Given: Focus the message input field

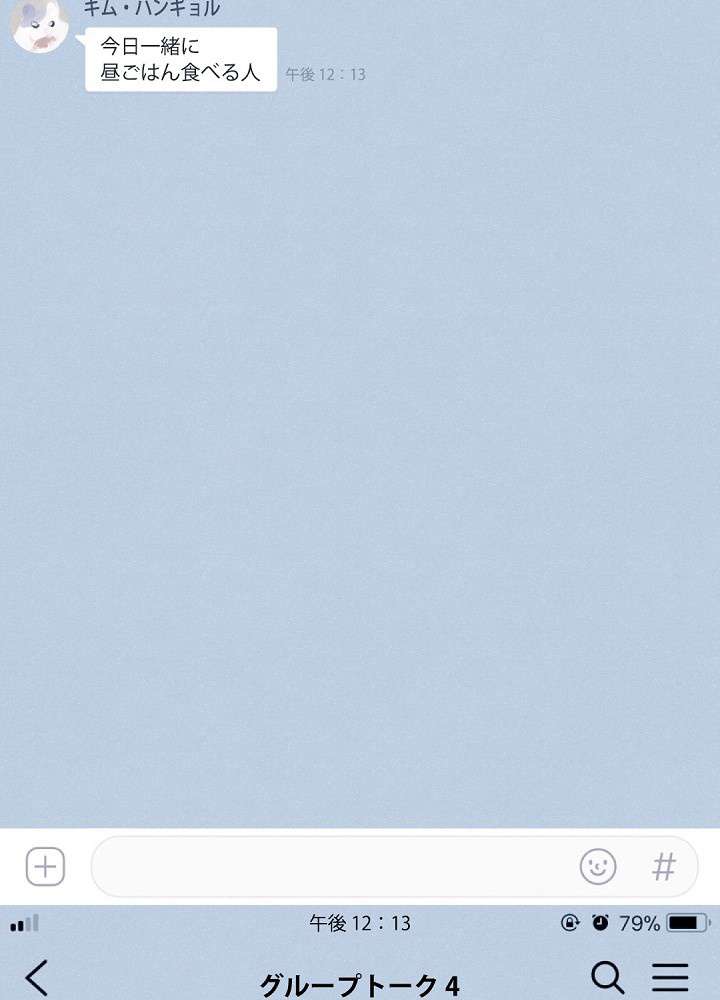Looking at the screenshot, I should (x=330, y=866).
